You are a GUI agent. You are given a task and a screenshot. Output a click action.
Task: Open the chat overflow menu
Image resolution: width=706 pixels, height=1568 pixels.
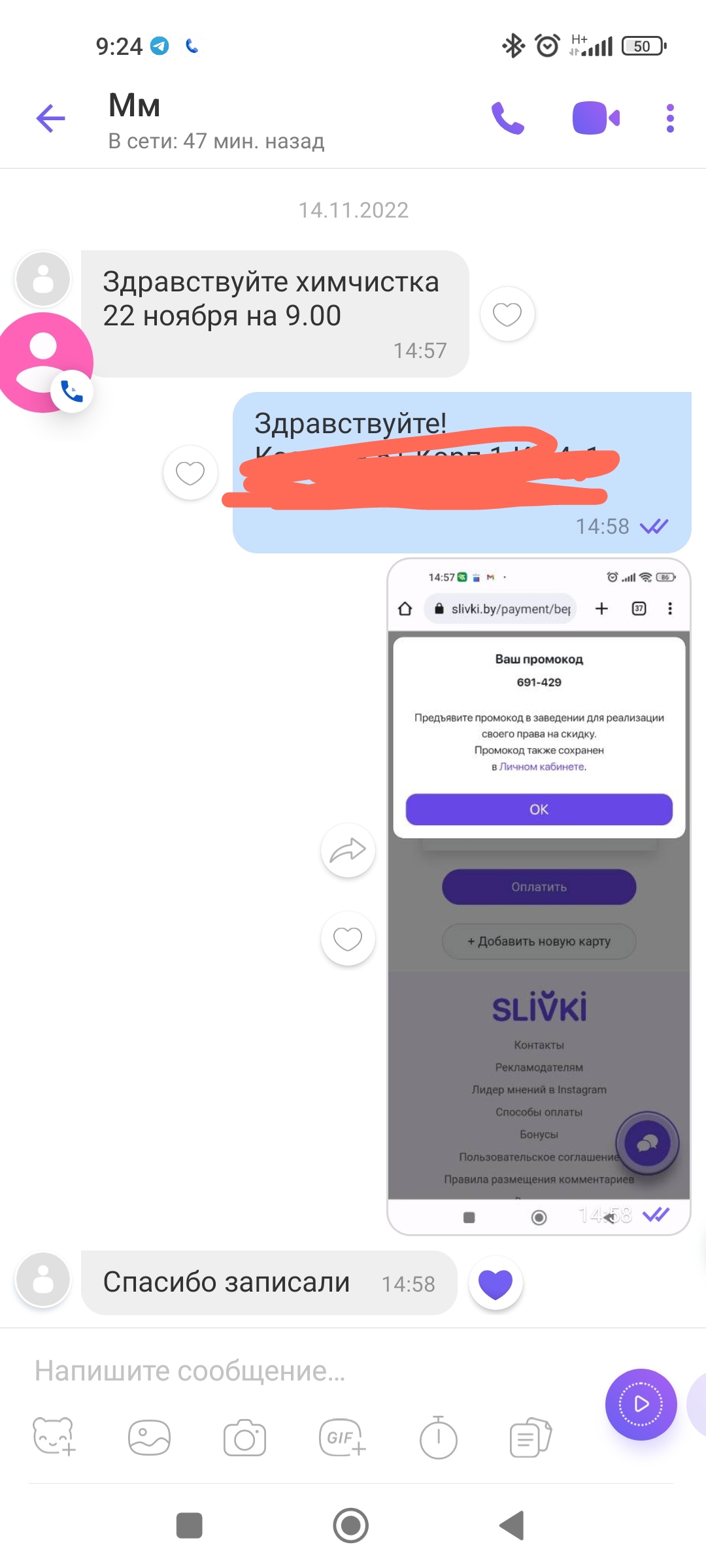tap(670, 118)
